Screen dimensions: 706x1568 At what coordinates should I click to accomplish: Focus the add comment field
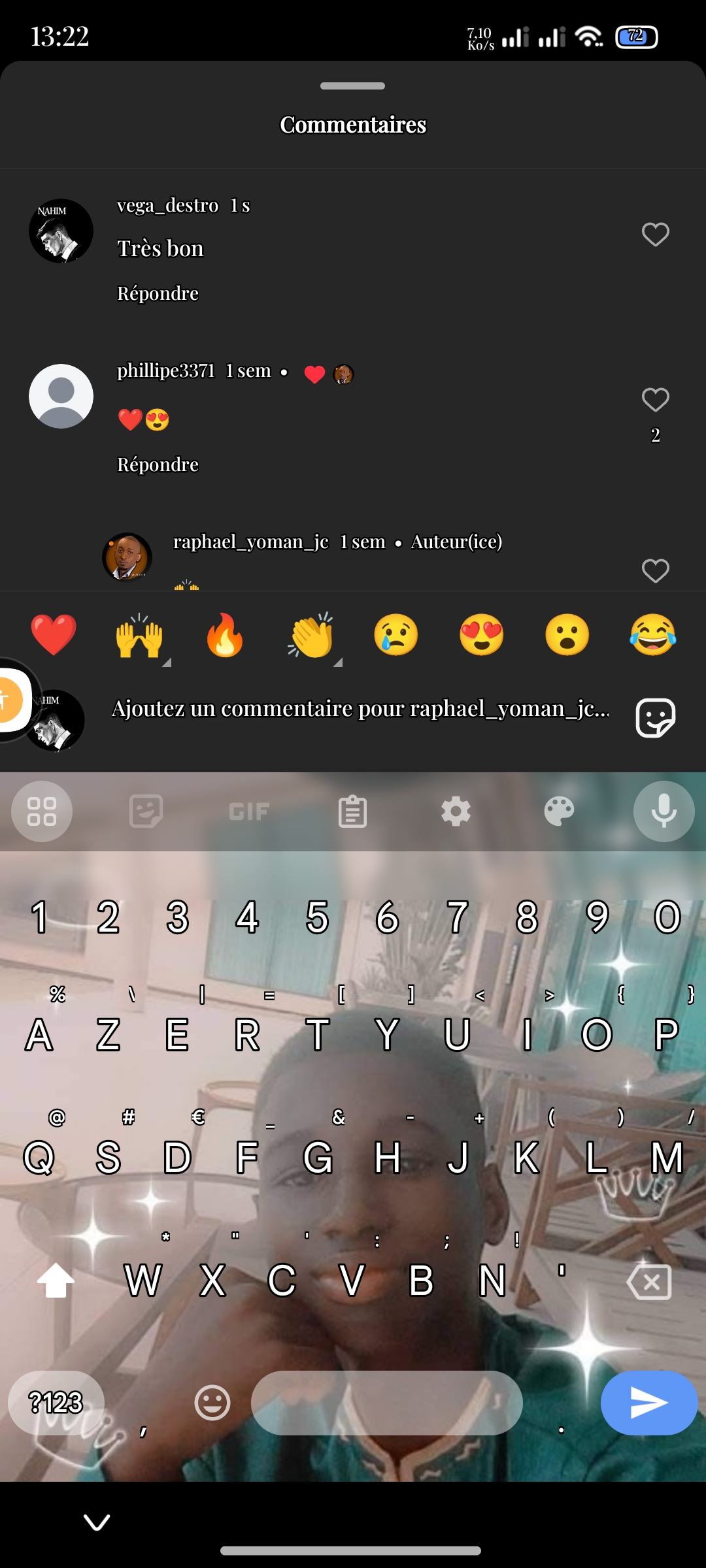point(360,709)
